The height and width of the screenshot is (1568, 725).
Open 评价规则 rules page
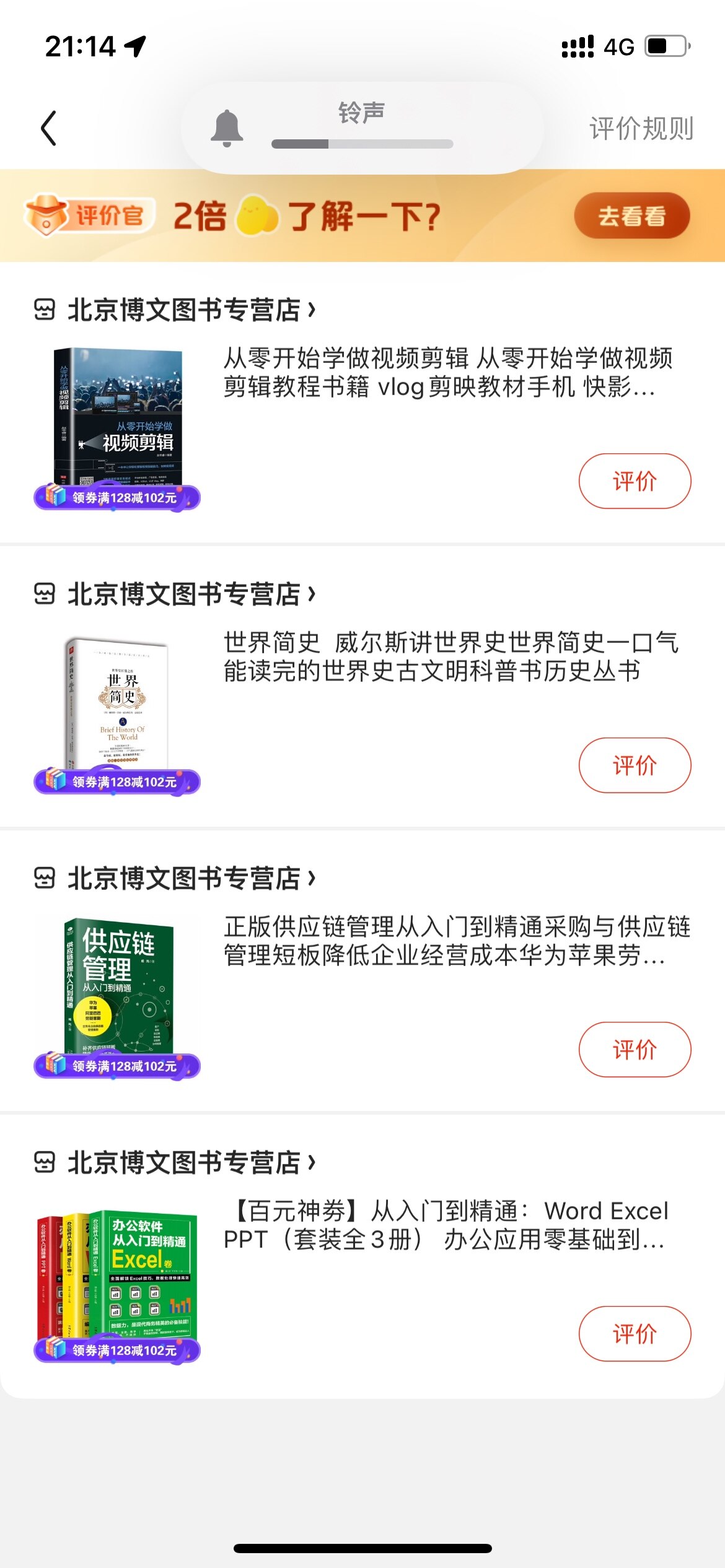(641, 129)
